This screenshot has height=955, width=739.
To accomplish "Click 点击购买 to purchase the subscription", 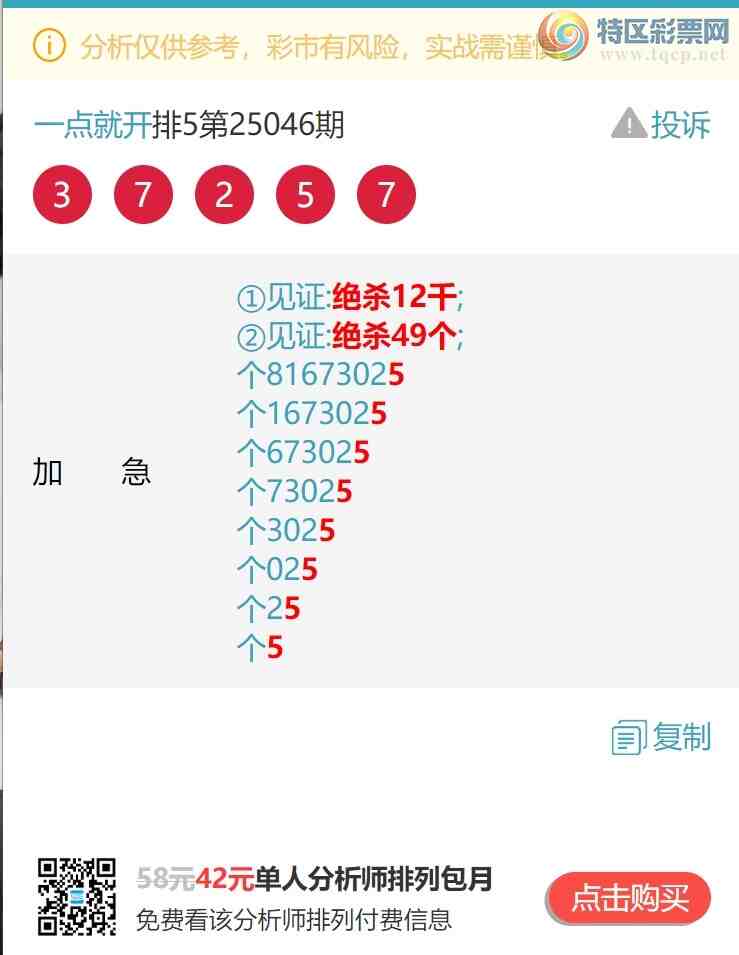I will click(x=627, y=898).
